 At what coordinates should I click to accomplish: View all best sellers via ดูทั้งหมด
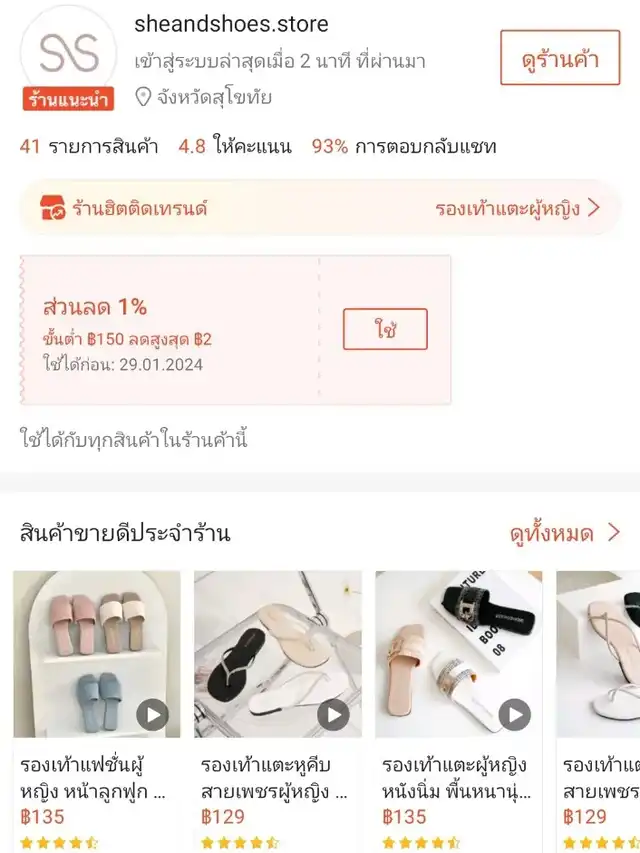click(x=565, y=533)
